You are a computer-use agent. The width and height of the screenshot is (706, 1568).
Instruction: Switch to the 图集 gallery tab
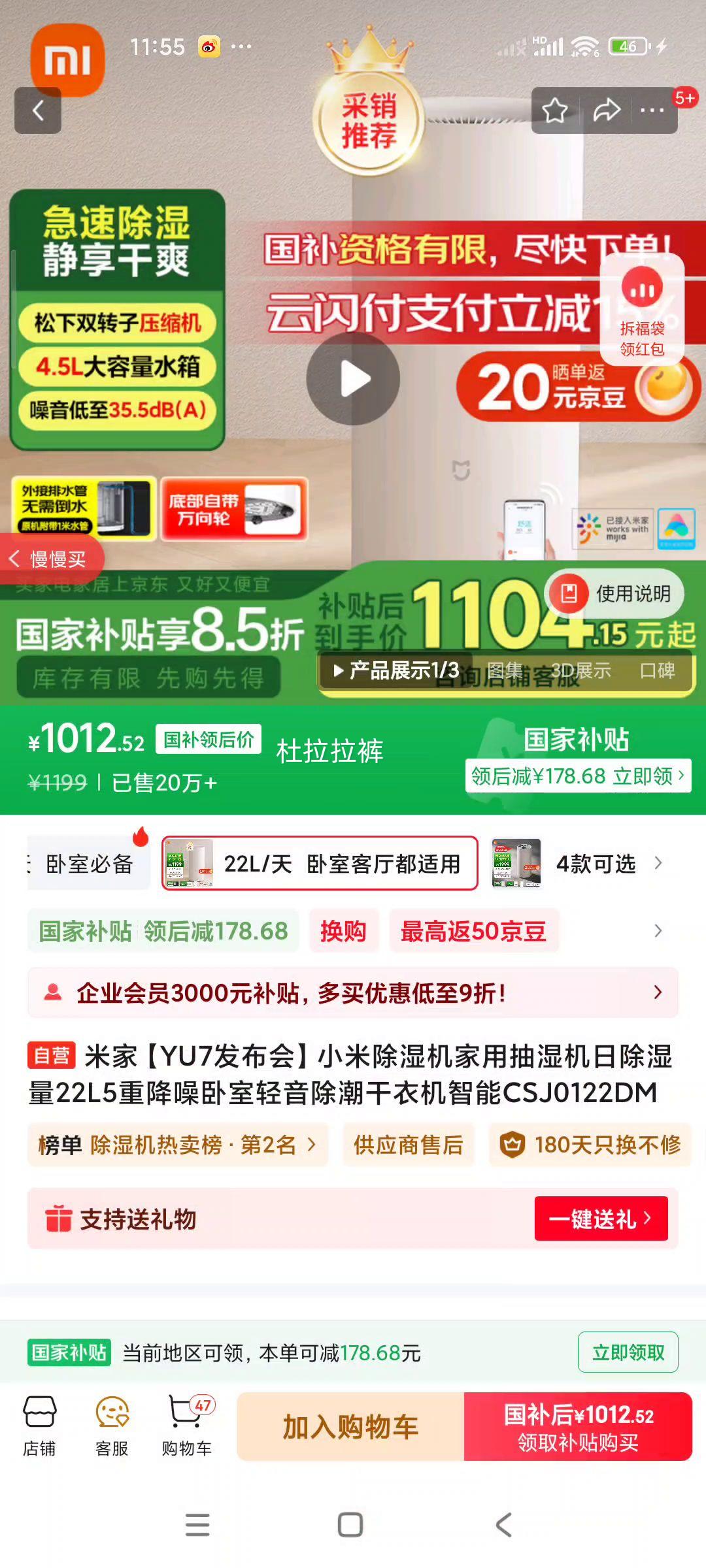coord(505,670)
